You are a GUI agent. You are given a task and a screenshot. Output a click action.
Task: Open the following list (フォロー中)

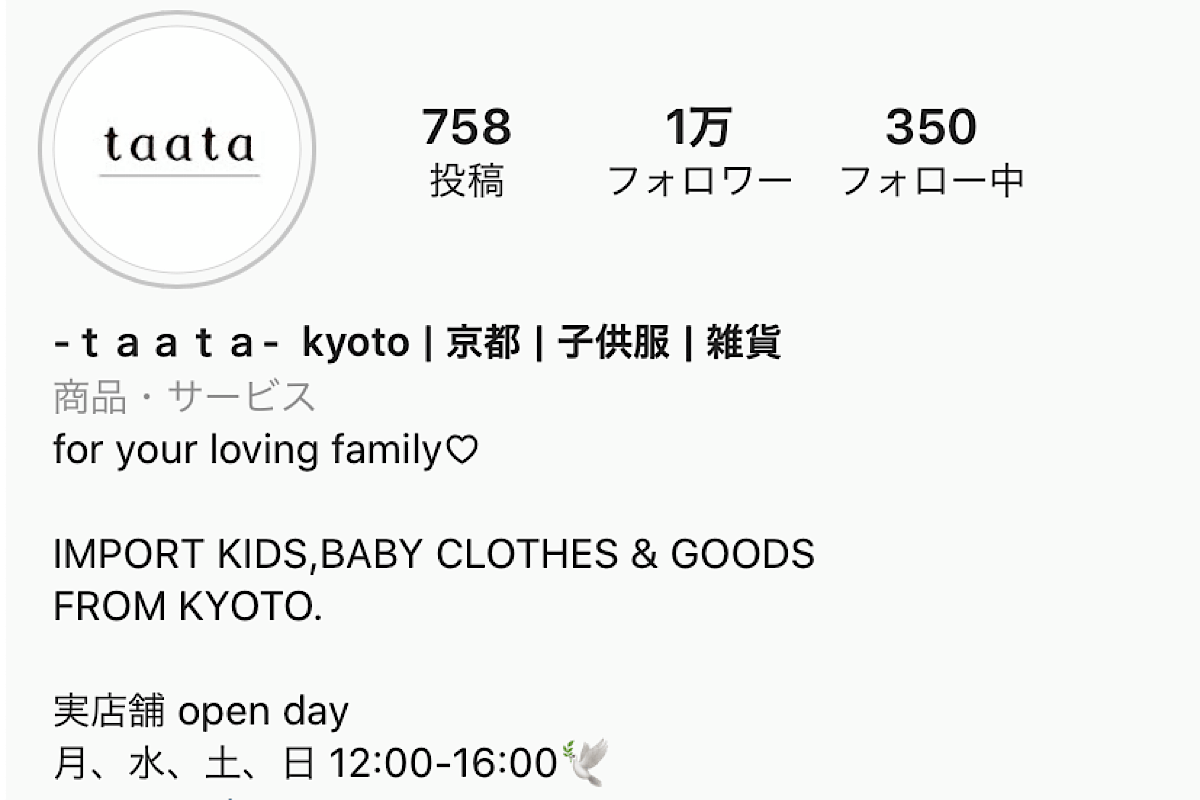pyautogui.click(x=931, y=152)
